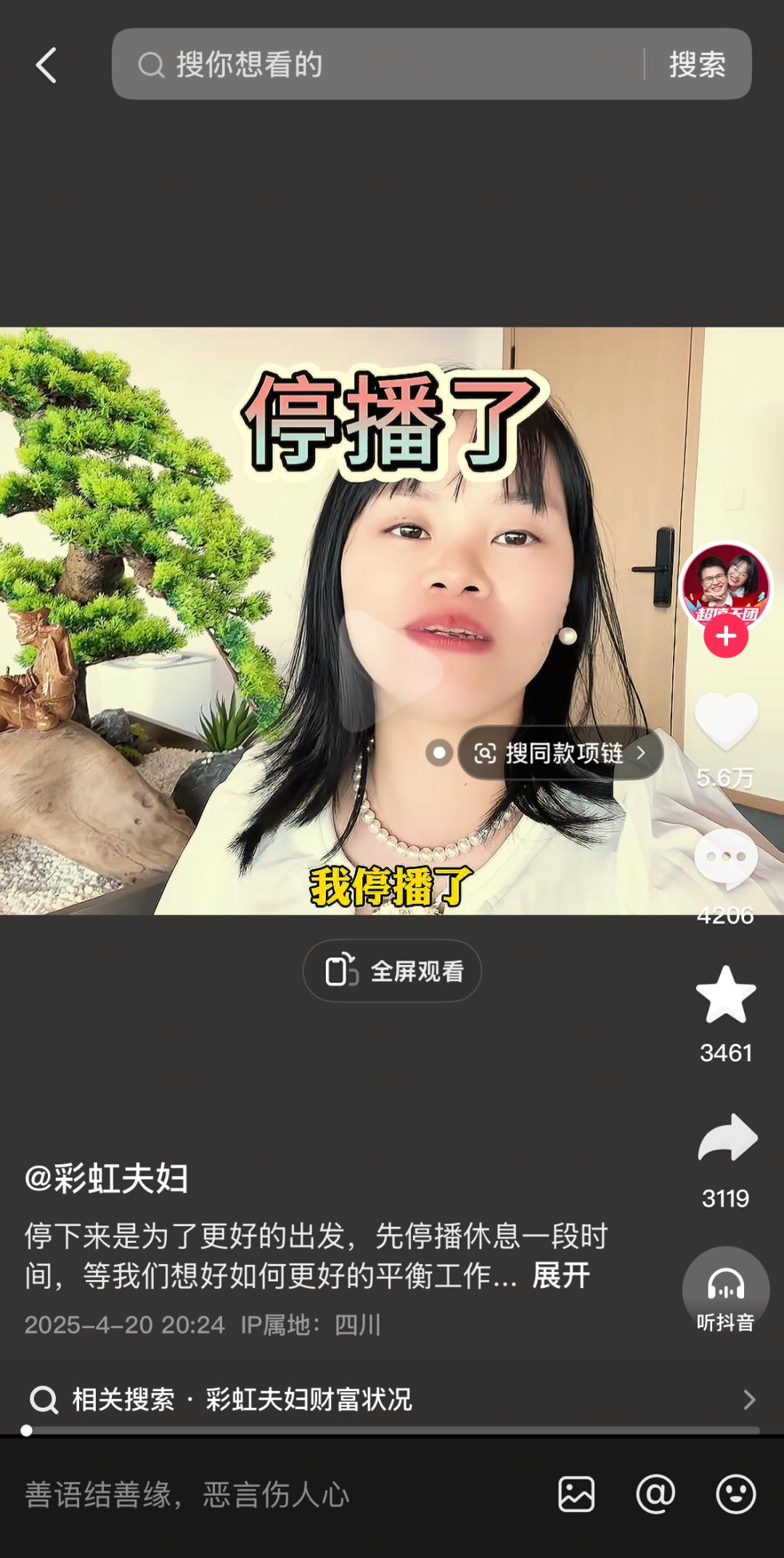Switch to 全屏观看 fullscreen mode

pos(392,971)
